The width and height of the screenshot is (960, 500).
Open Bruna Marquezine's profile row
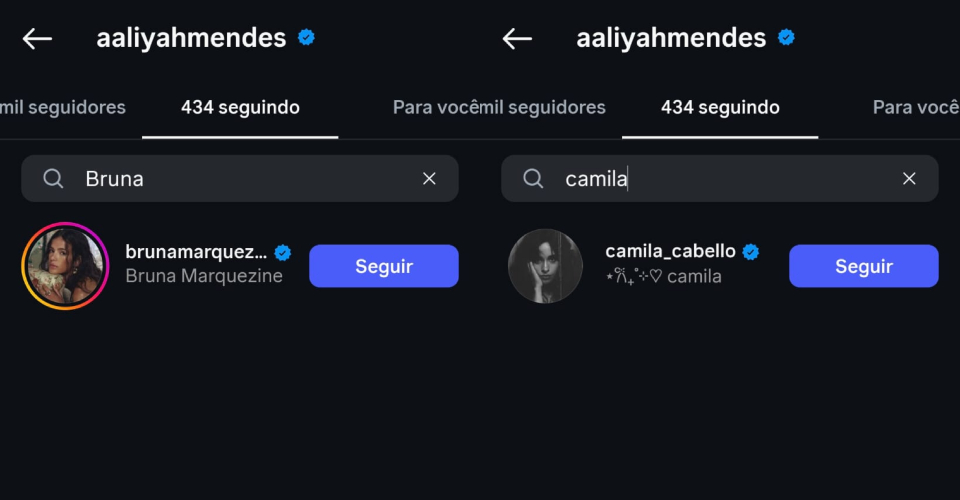click(203, 265)
